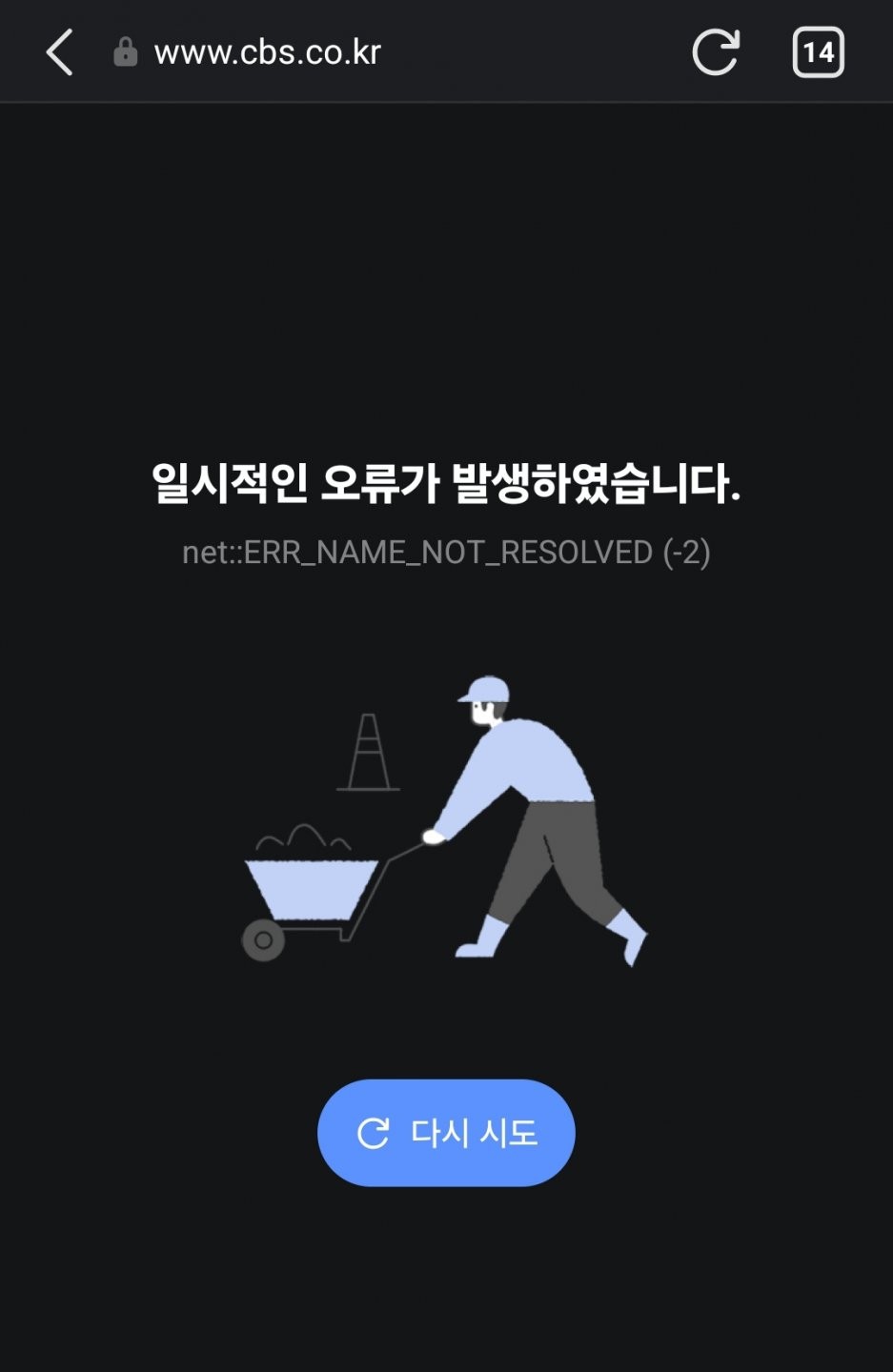Open the tab switcher showing 14 tabs
The width and height of the screenshot is (893, 1372).
(x=818, y=51)
